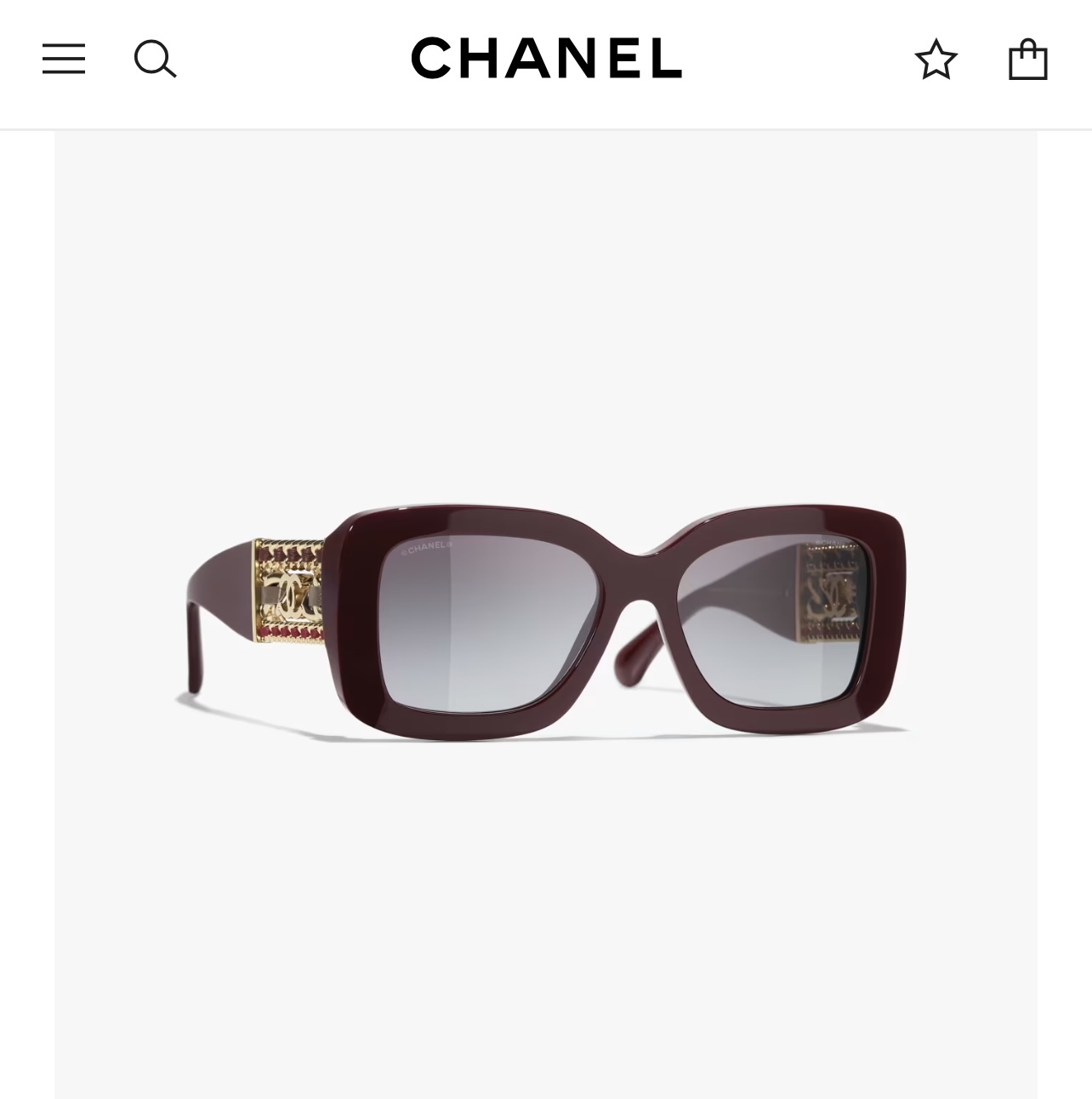
Task: Open the search magnifier
Action: pyautogui.click(x=155, y=59)
